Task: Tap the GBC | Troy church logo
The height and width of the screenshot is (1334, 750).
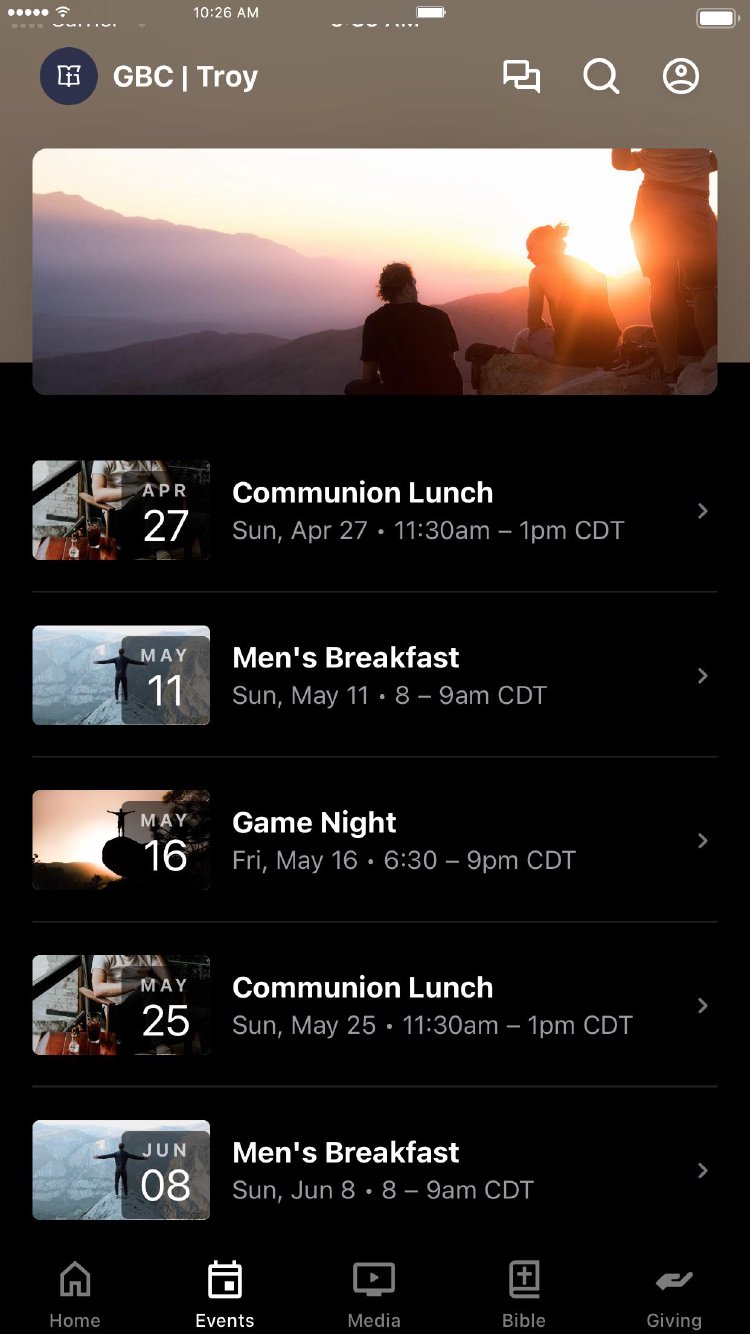Action: (x=69, y=77)
